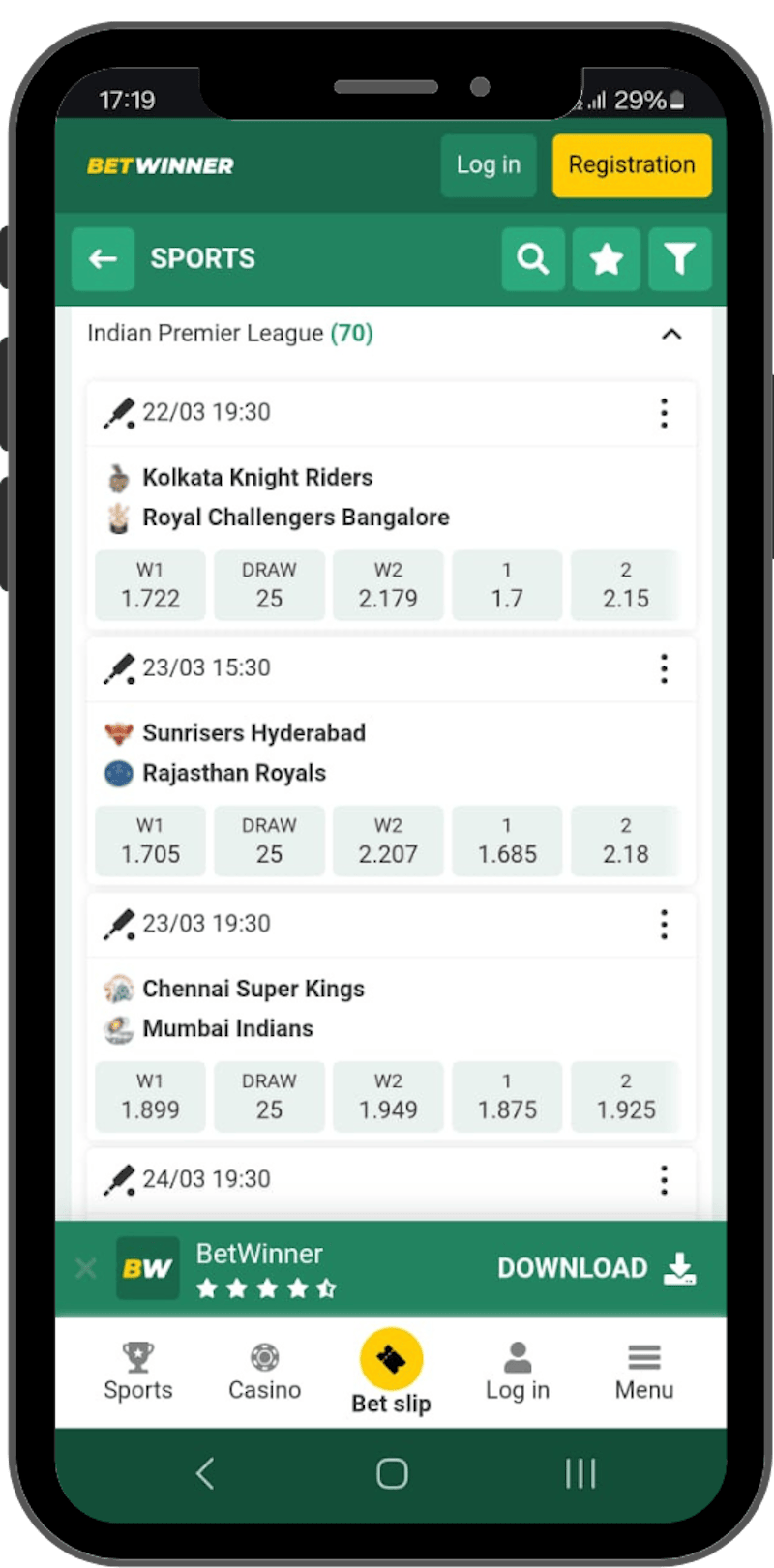The image size is (774, 1568).
Task: Select W1 1.722 for Kolkata Knight Riders
Action: [x=150, y=585]
